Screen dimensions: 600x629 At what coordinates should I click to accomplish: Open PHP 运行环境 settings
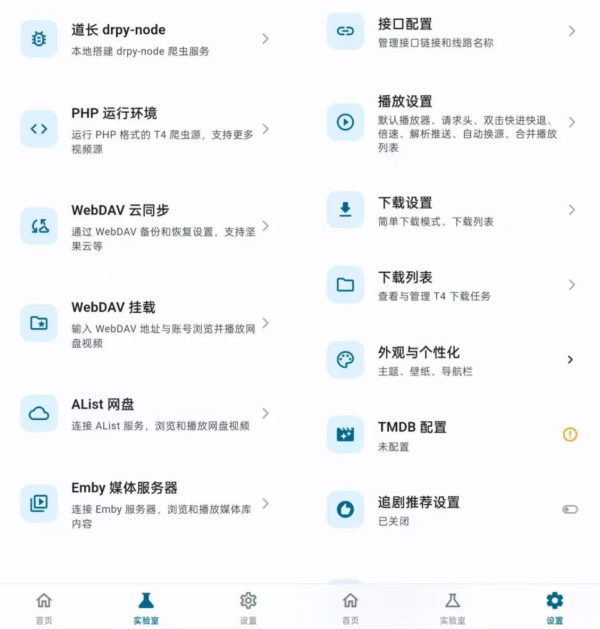click(x=150, y=128)
